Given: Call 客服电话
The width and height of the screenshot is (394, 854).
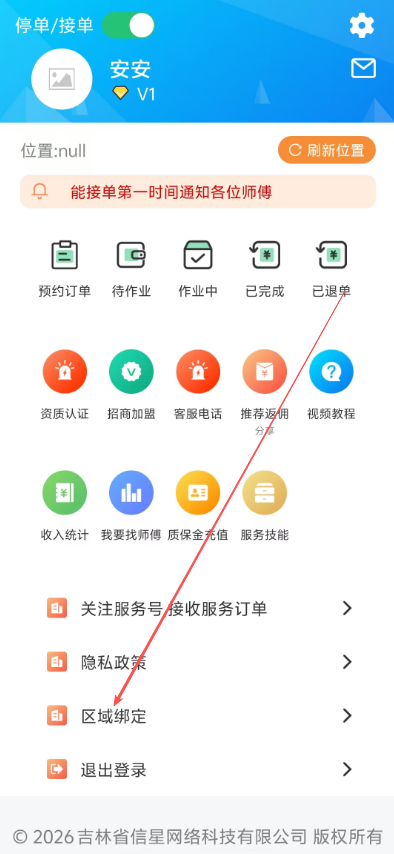Looking at the screenshot, I should tap(198, 385).
